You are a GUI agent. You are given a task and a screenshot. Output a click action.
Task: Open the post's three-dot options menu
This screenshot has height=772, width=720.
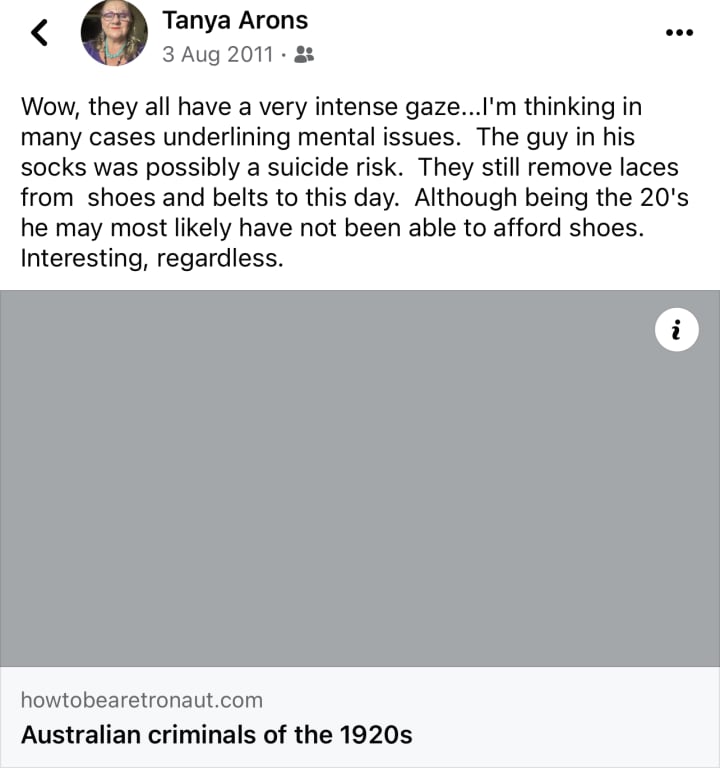tap(679, 32)
